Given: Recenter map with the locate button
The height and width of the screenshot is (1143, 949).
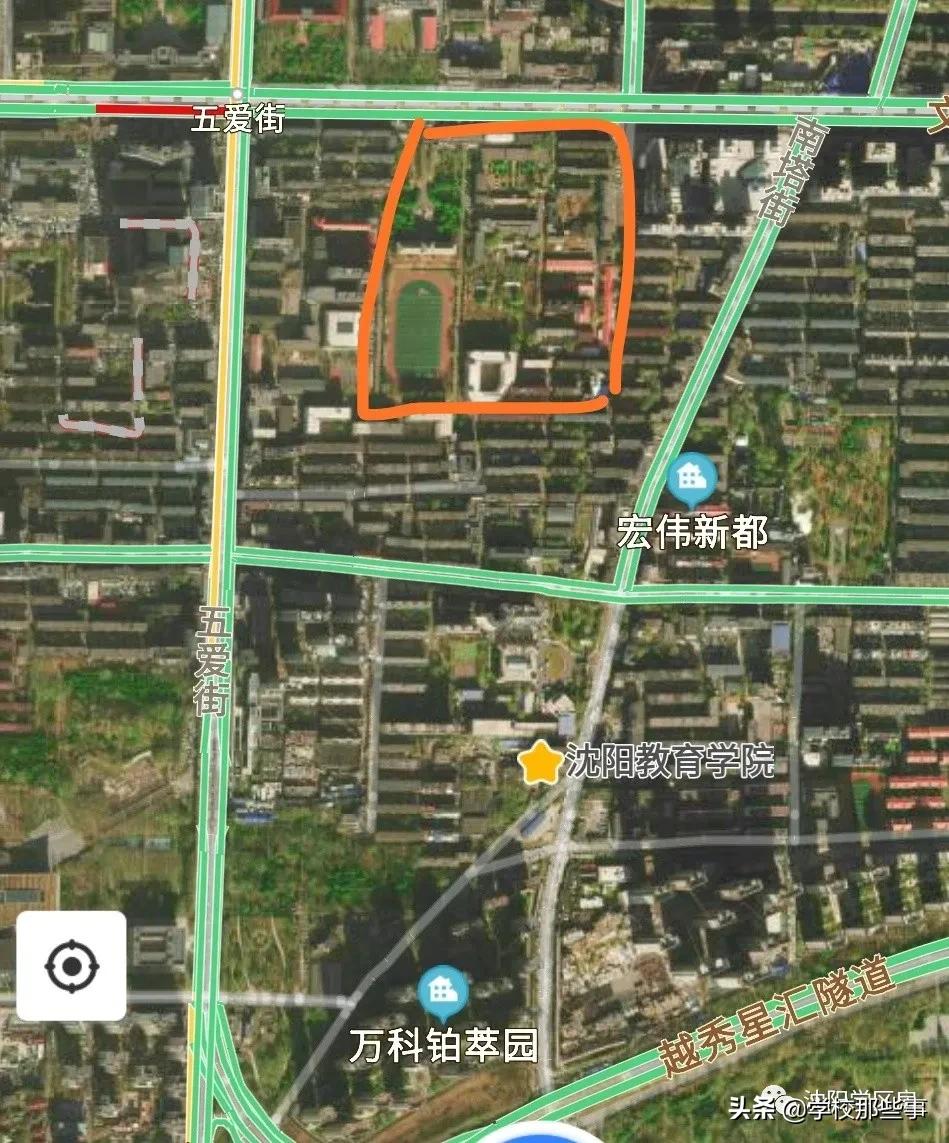Looking at the screenshot, I should (71, 966).
